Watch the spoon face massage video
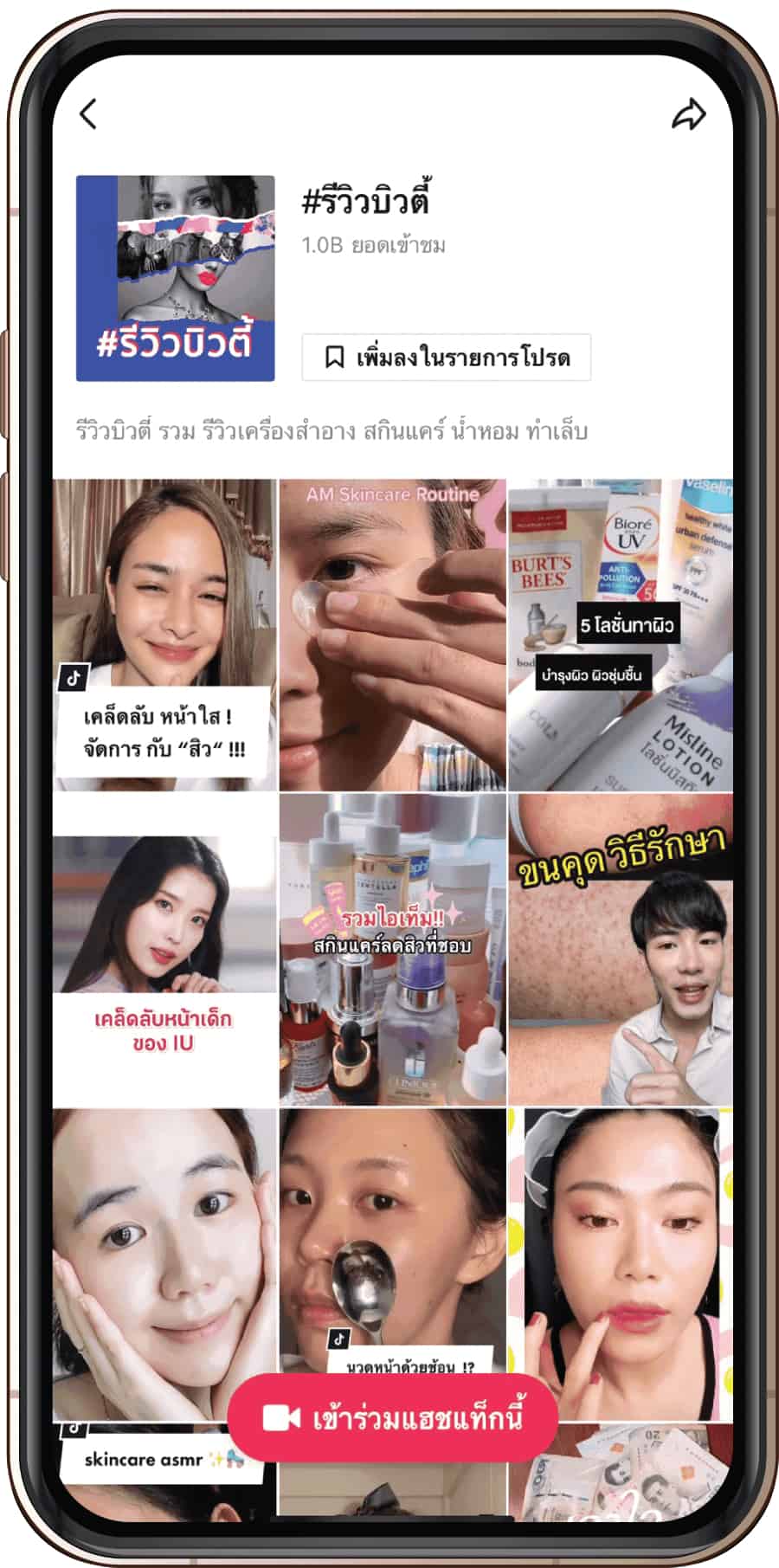The image size is (779, 1568). pyautogui.click(x=392, y=1238)
